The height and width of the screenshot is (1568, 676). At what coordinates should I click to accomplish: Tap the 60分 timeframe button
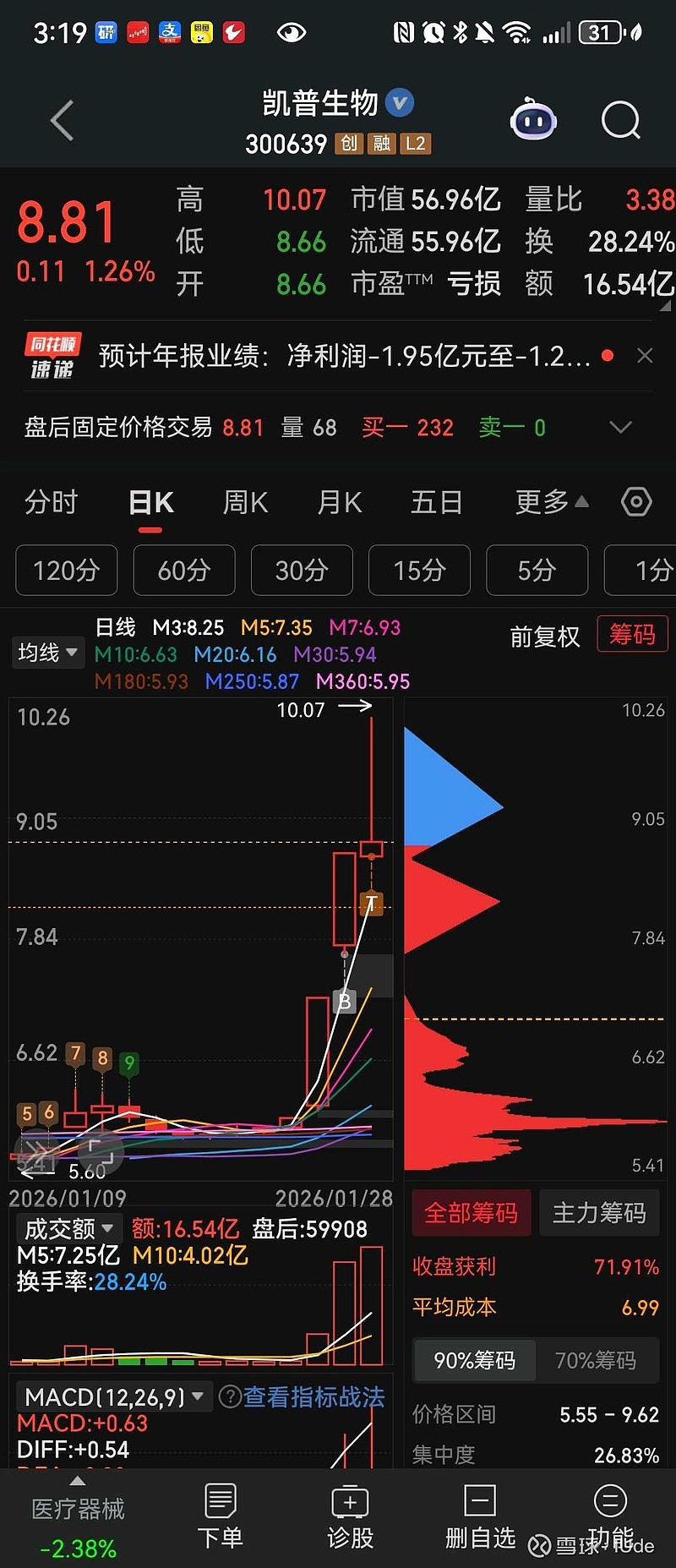183,571
